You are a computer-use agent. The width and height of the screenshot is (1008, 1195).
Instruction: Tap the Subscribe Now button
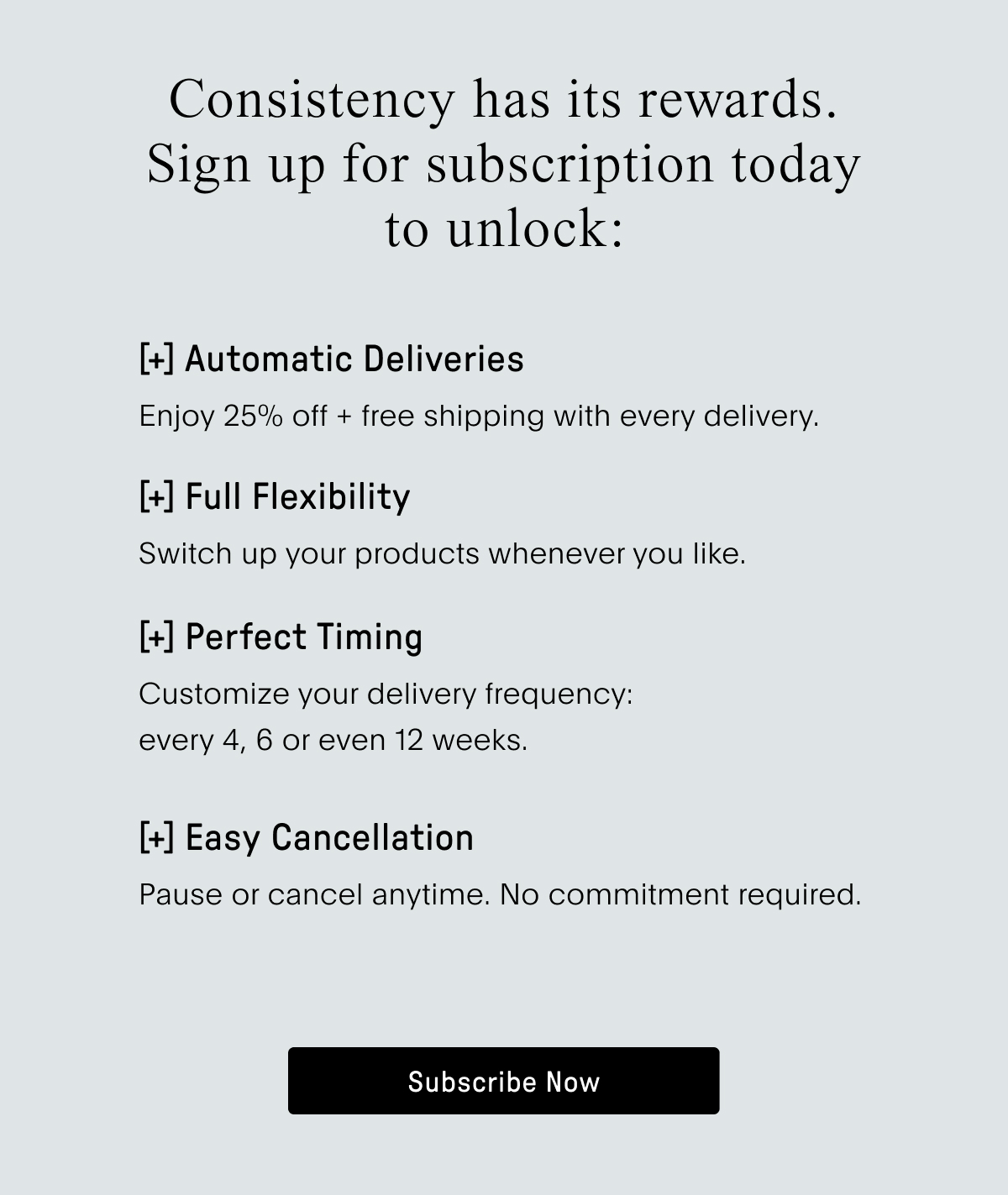[503, 1081]
